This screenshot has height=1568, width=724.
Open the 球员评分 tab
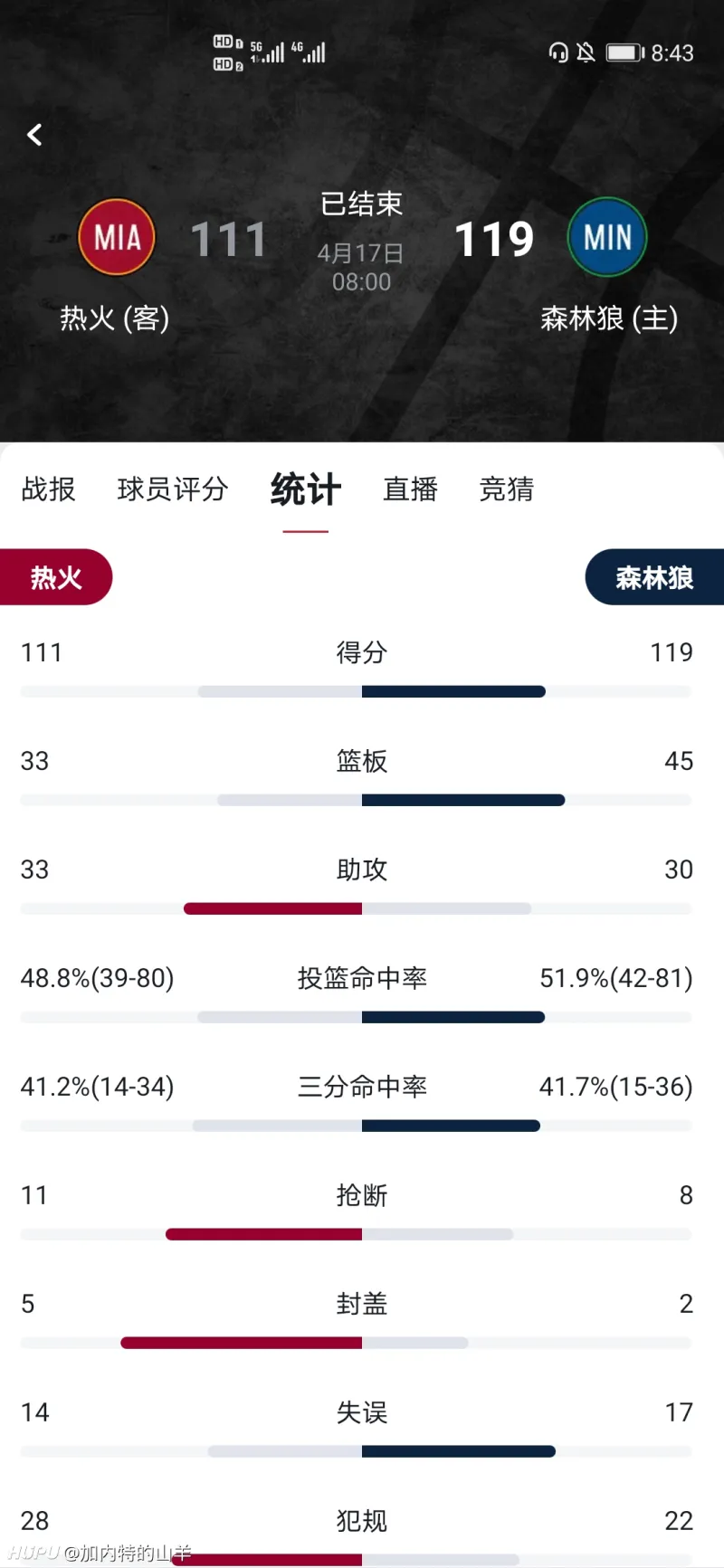point(173,489)
